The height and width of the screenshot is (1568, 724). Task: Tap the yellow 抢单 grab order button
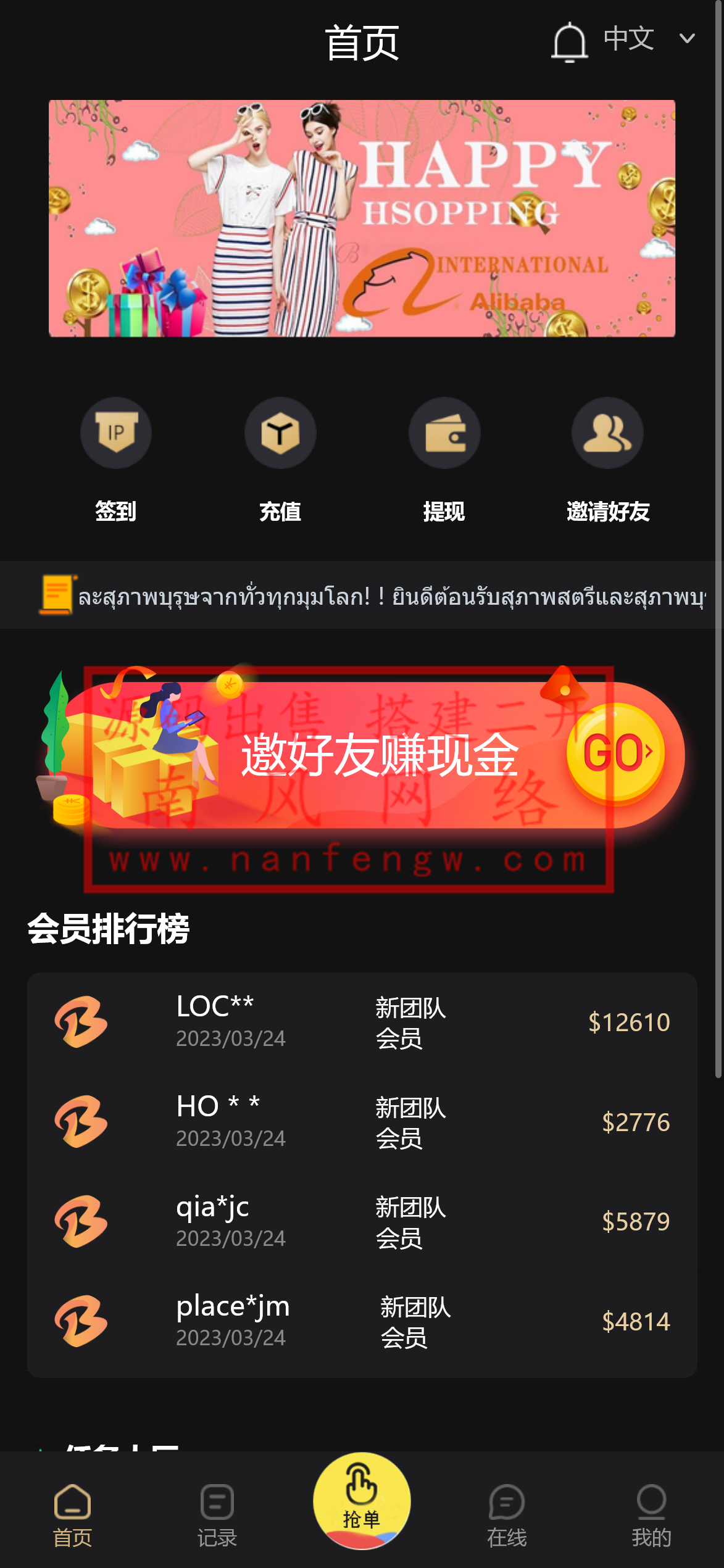point(362,1501)
